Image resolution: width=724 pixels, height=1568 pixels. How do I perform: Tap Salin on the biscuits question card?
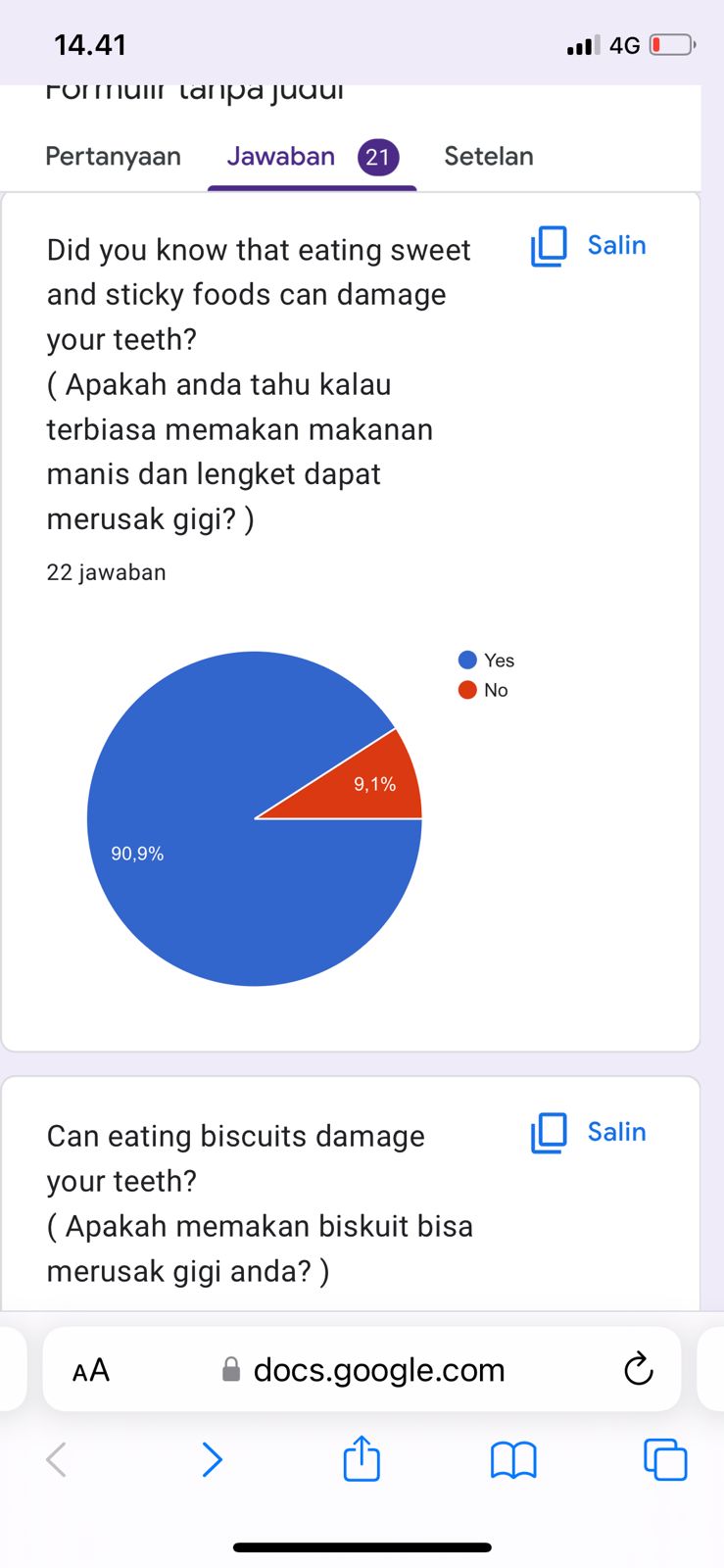(x=588, y=1133)
